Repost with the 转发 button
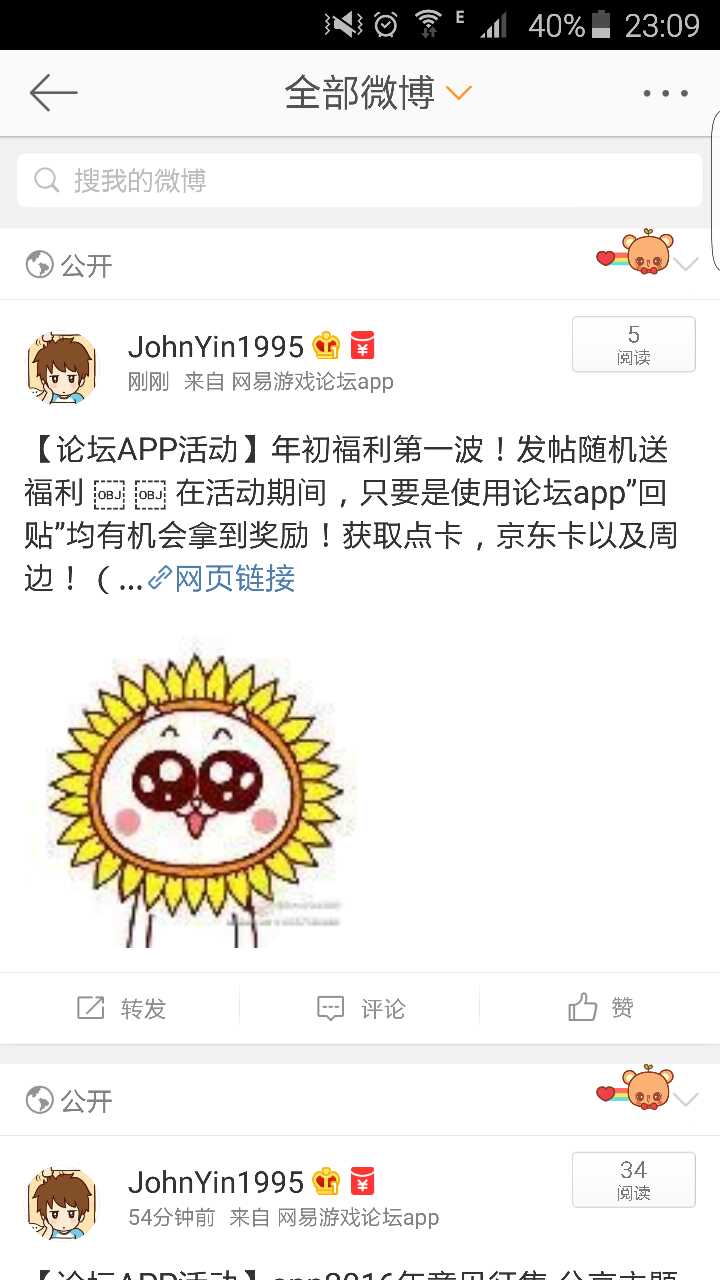 click(x=120, y=1008)
